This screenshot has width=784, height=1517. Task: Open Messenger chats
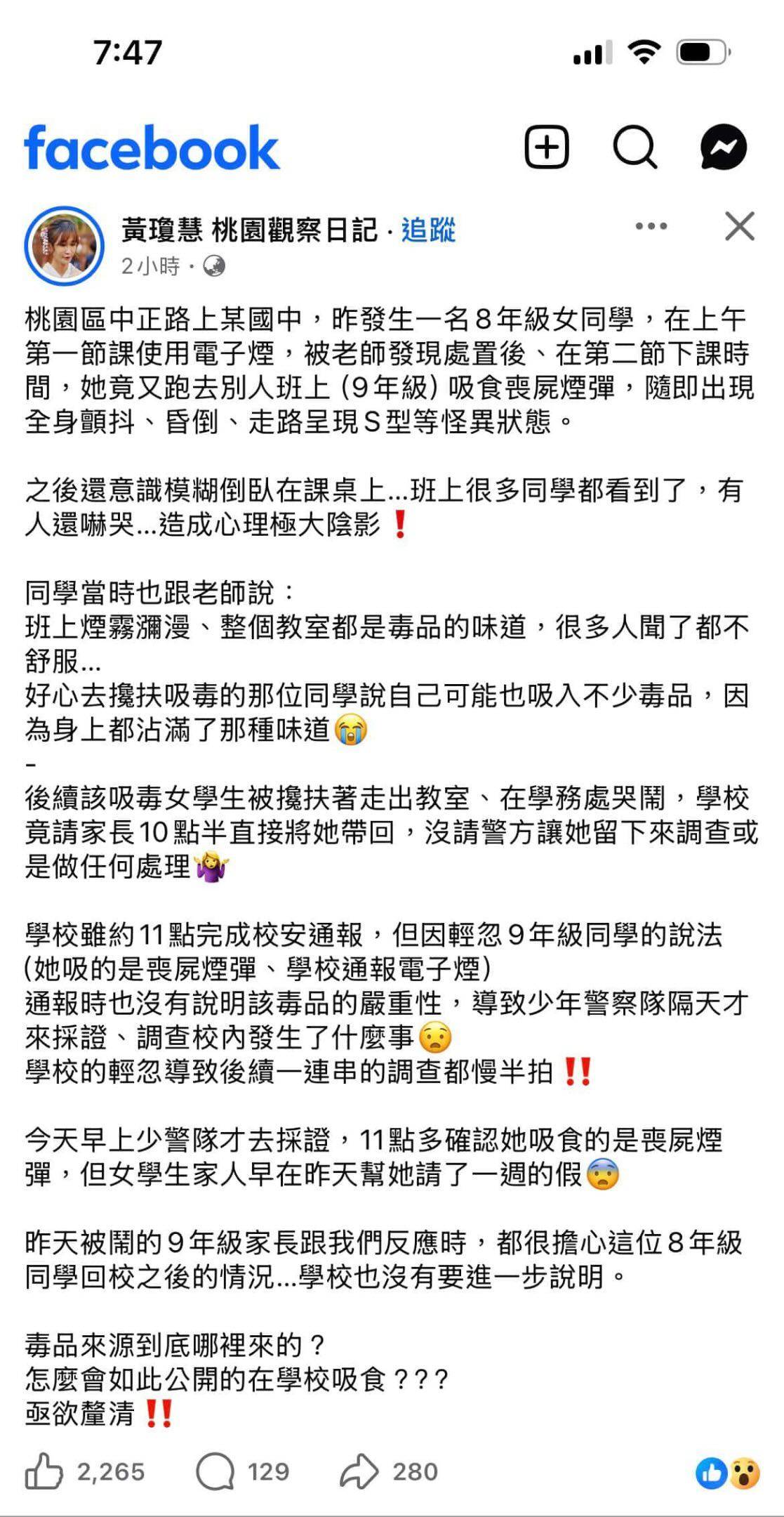pos(723,147)
